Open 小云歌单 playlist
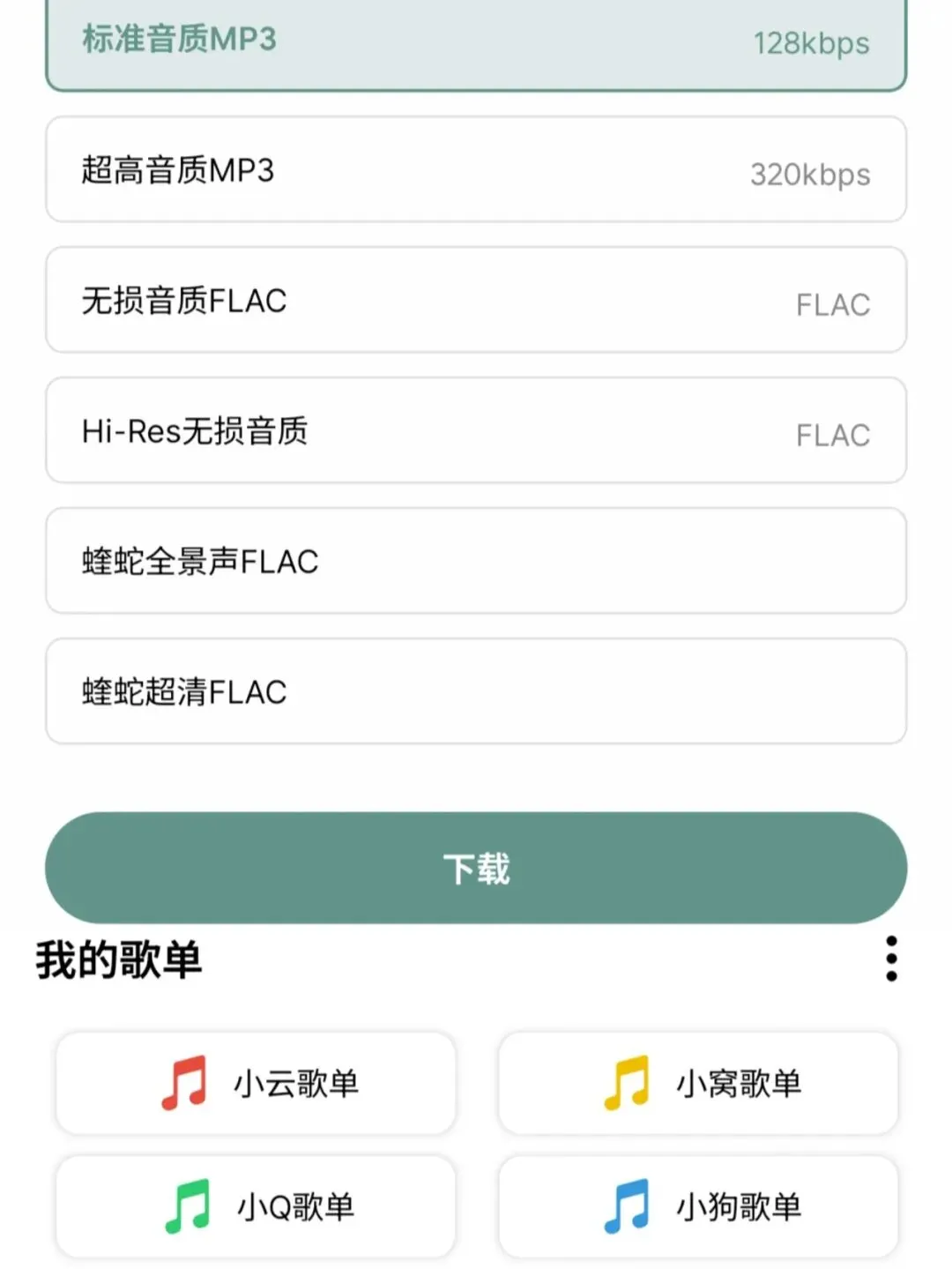Image resolution: width=952 pixels, height=1269 pixels. click(256, 1083)
